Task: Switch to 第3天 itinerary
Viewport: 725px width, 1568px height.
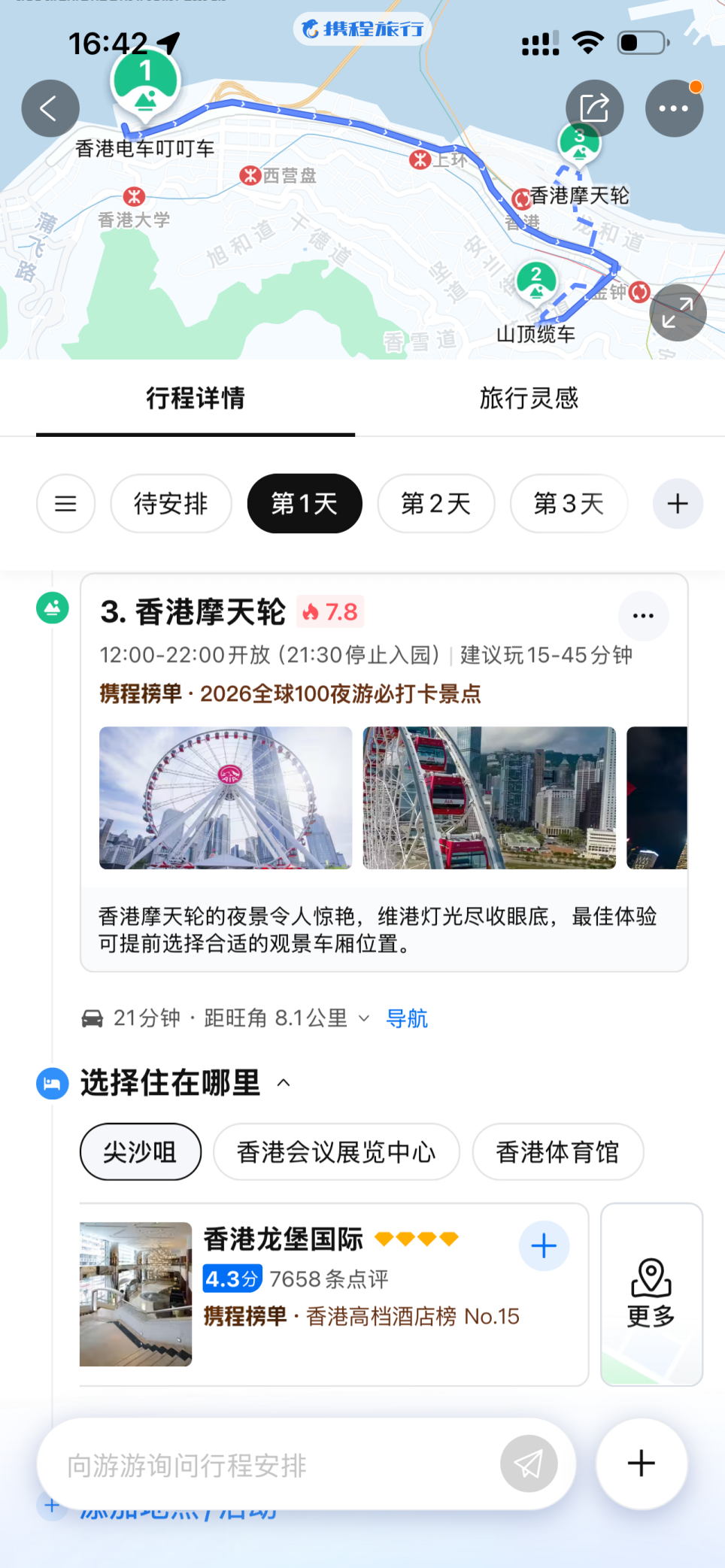Action: tap(569, 504)
